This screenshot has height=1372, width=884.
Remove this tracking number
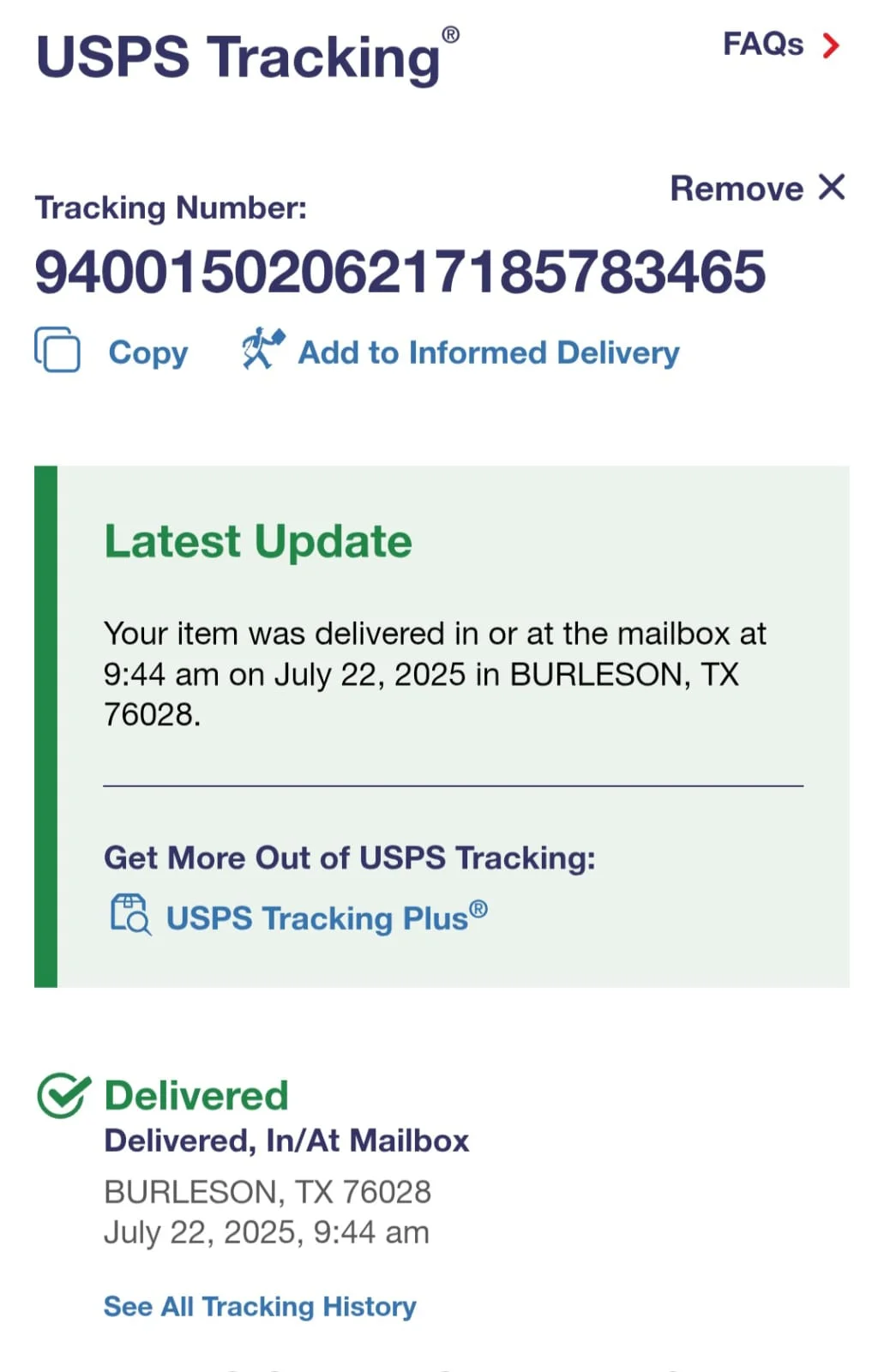tap(756, 188)
